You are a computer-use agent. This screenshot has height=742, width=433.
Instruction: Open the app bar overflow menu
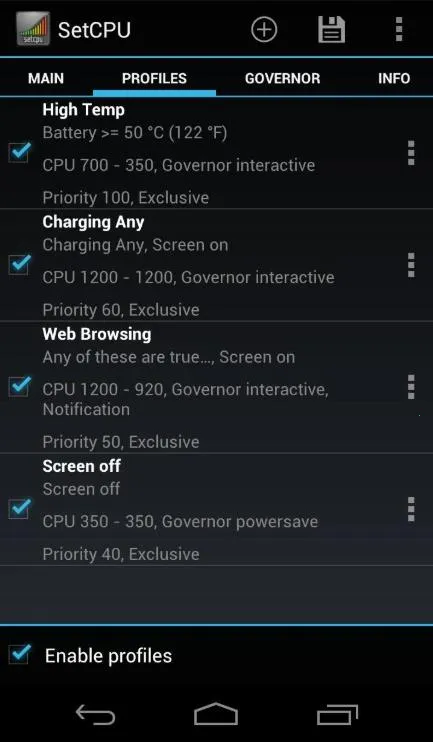pyautogui.click(x=399, y=29)
